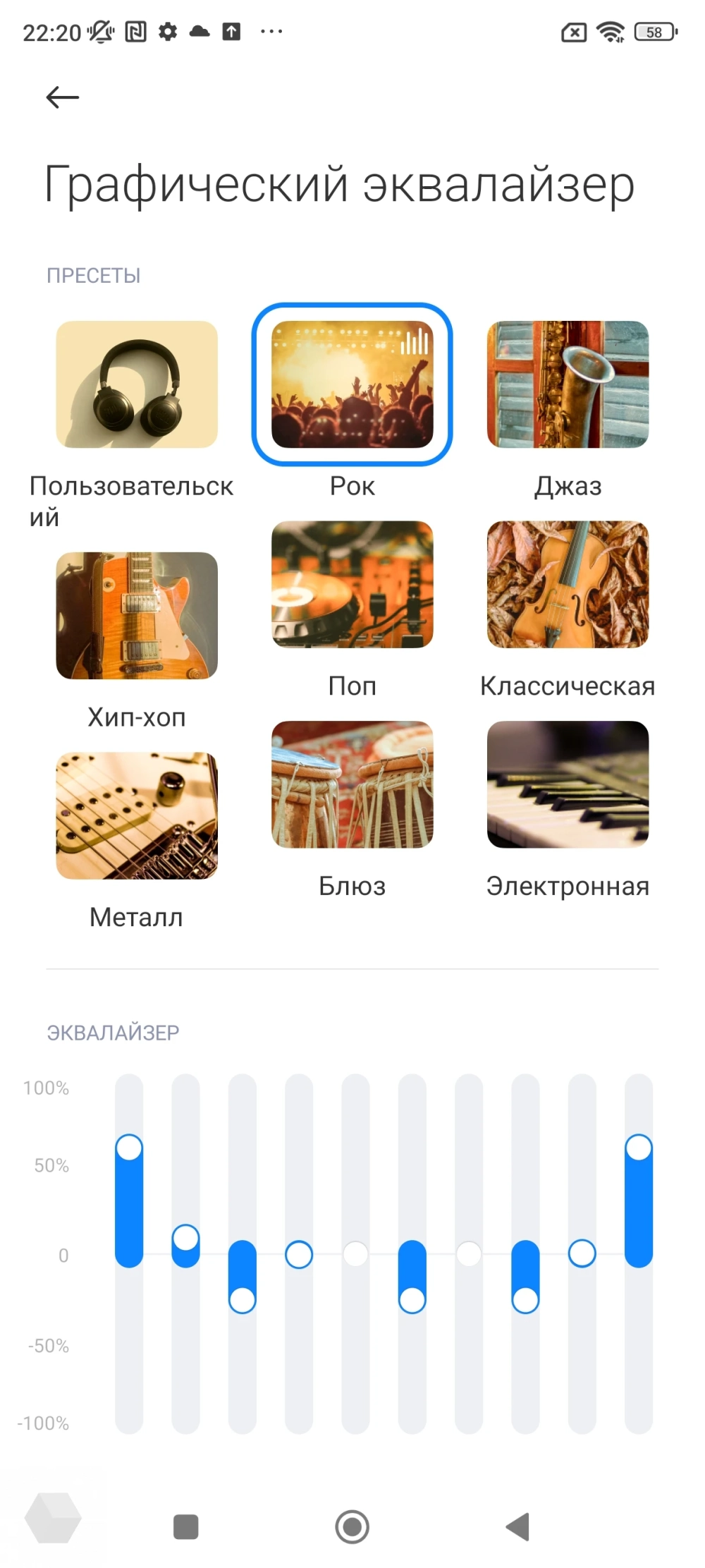Viewport: 705px width, 1568px height.
Task: Apply the Джаз preset
Action: point(568,385)
